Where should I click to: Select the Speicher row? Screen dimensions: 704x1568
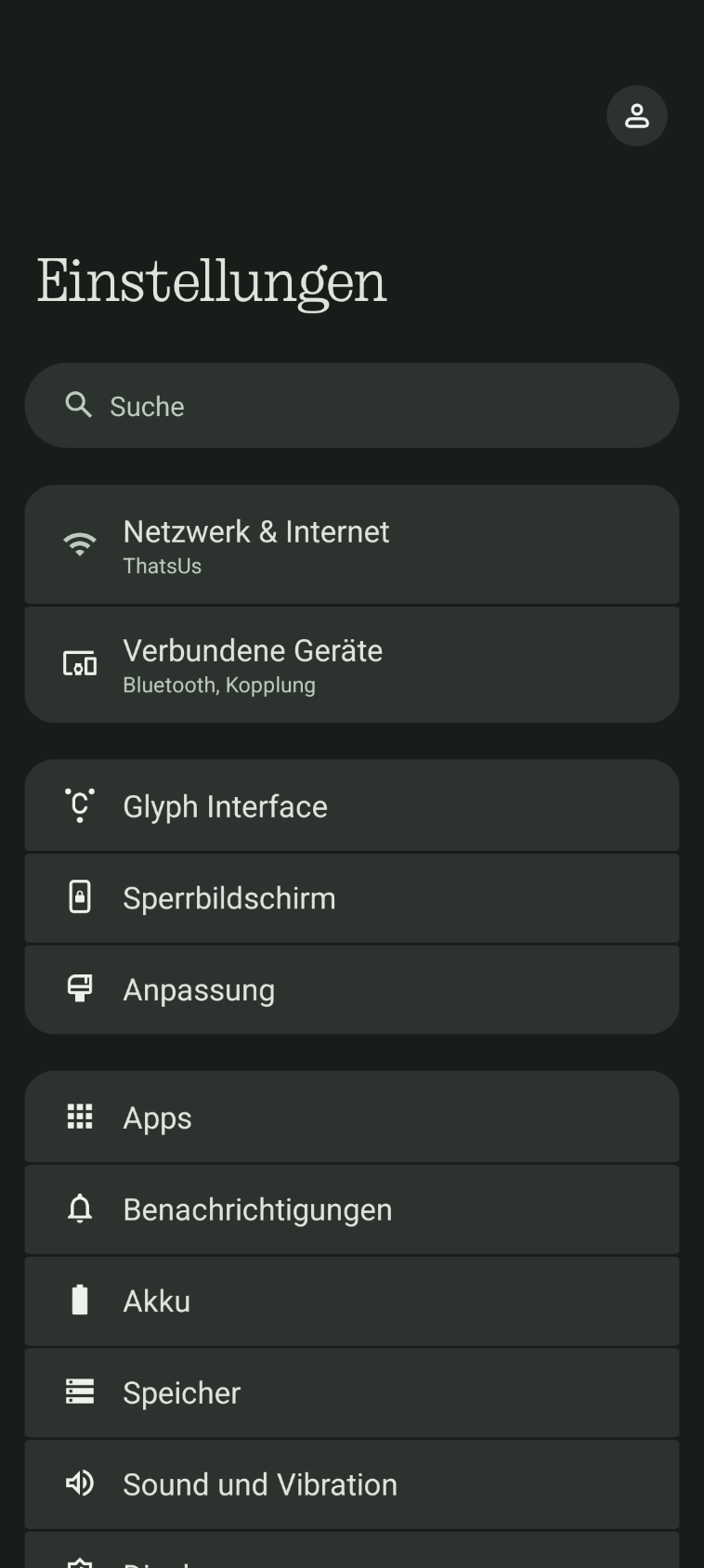[351, 1392]
